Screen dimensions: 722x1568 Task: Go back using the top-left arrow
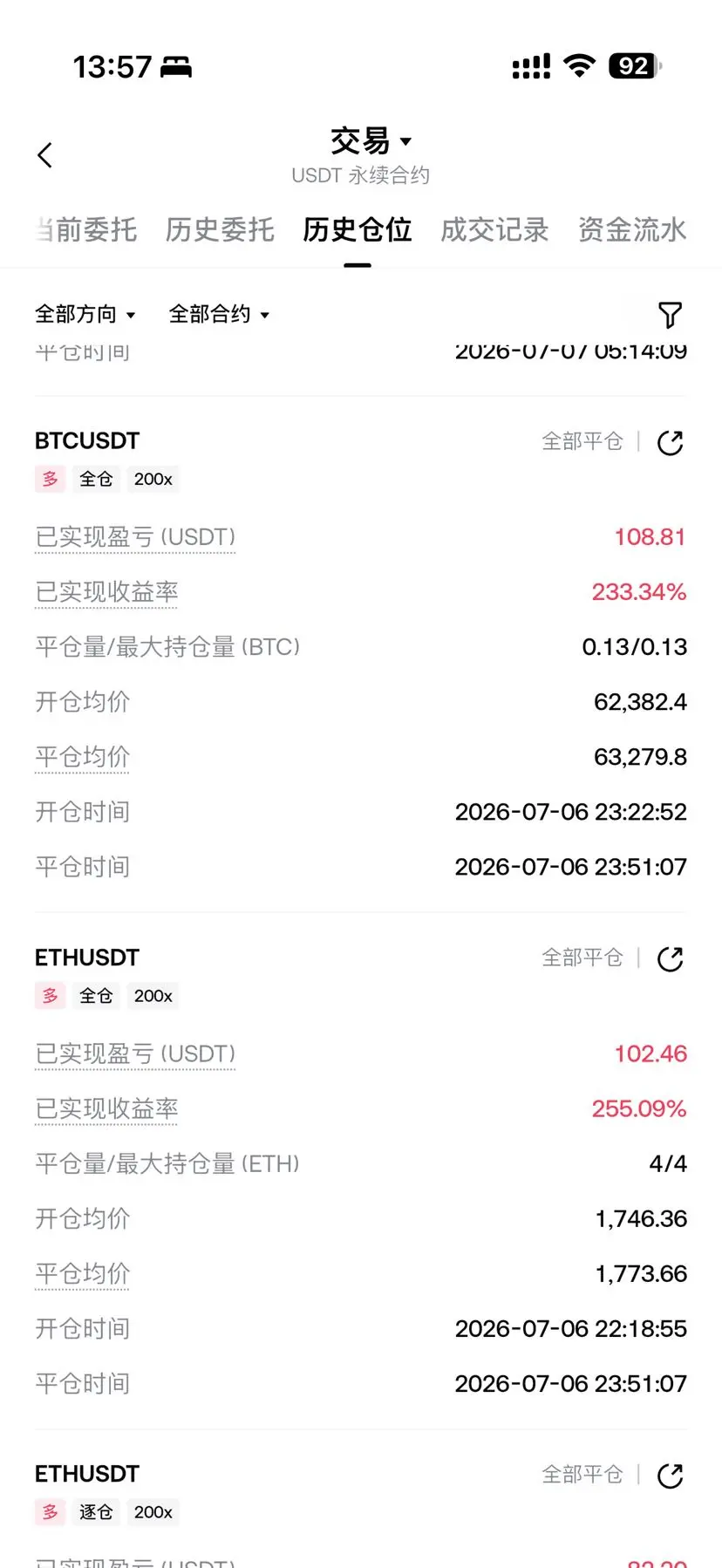45,155
